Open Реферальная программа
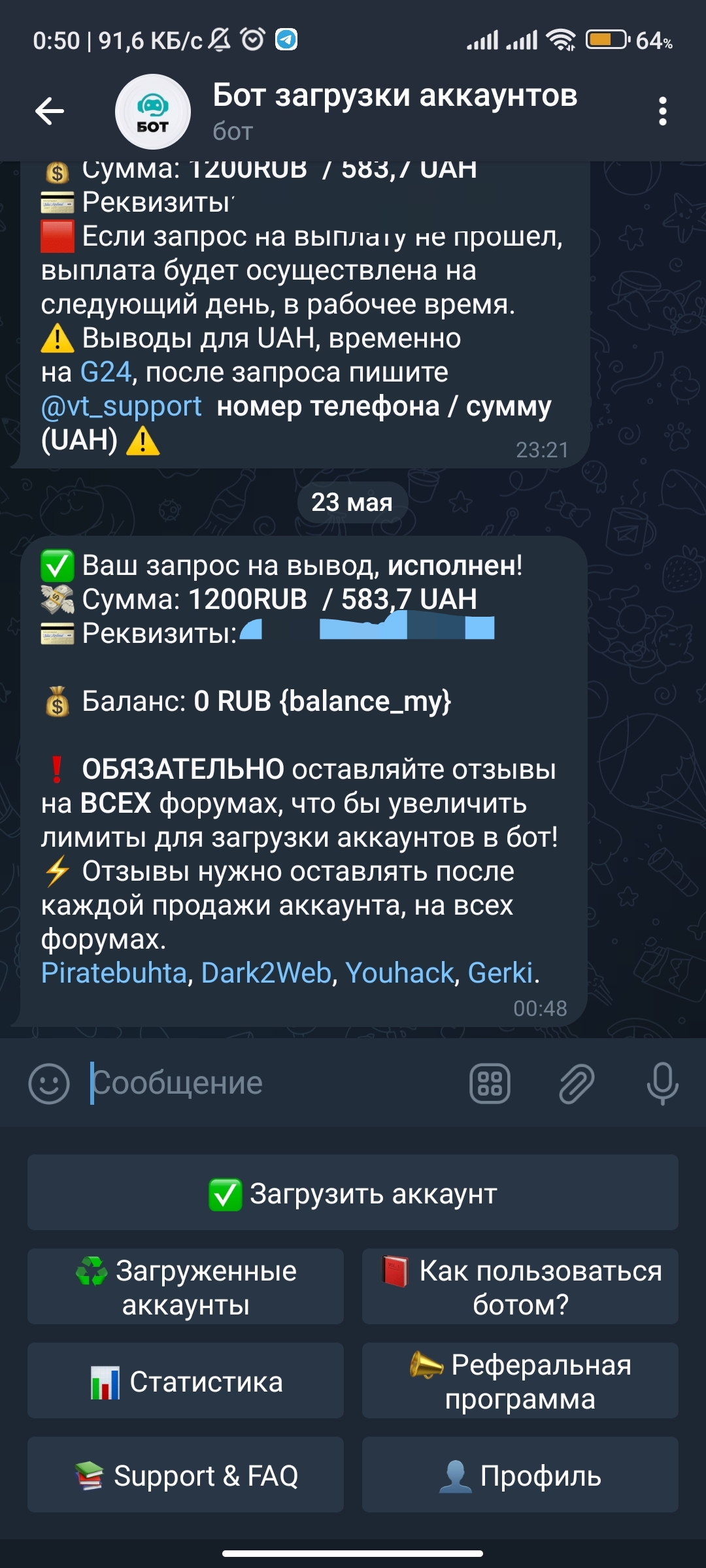 520,1381
